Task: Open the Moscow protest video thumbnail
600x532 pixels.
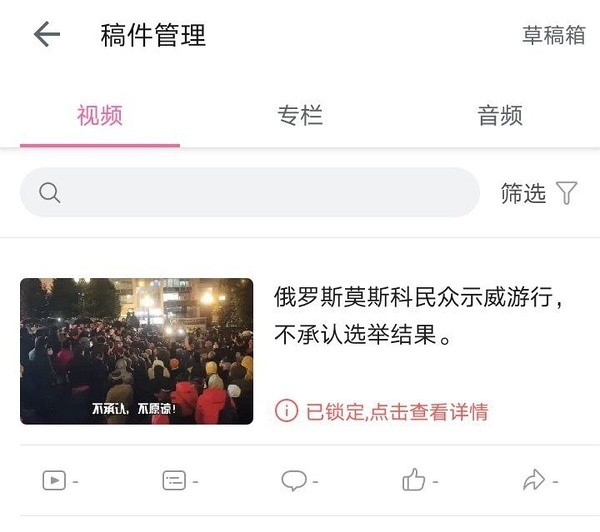Action: tap(137, 351)
